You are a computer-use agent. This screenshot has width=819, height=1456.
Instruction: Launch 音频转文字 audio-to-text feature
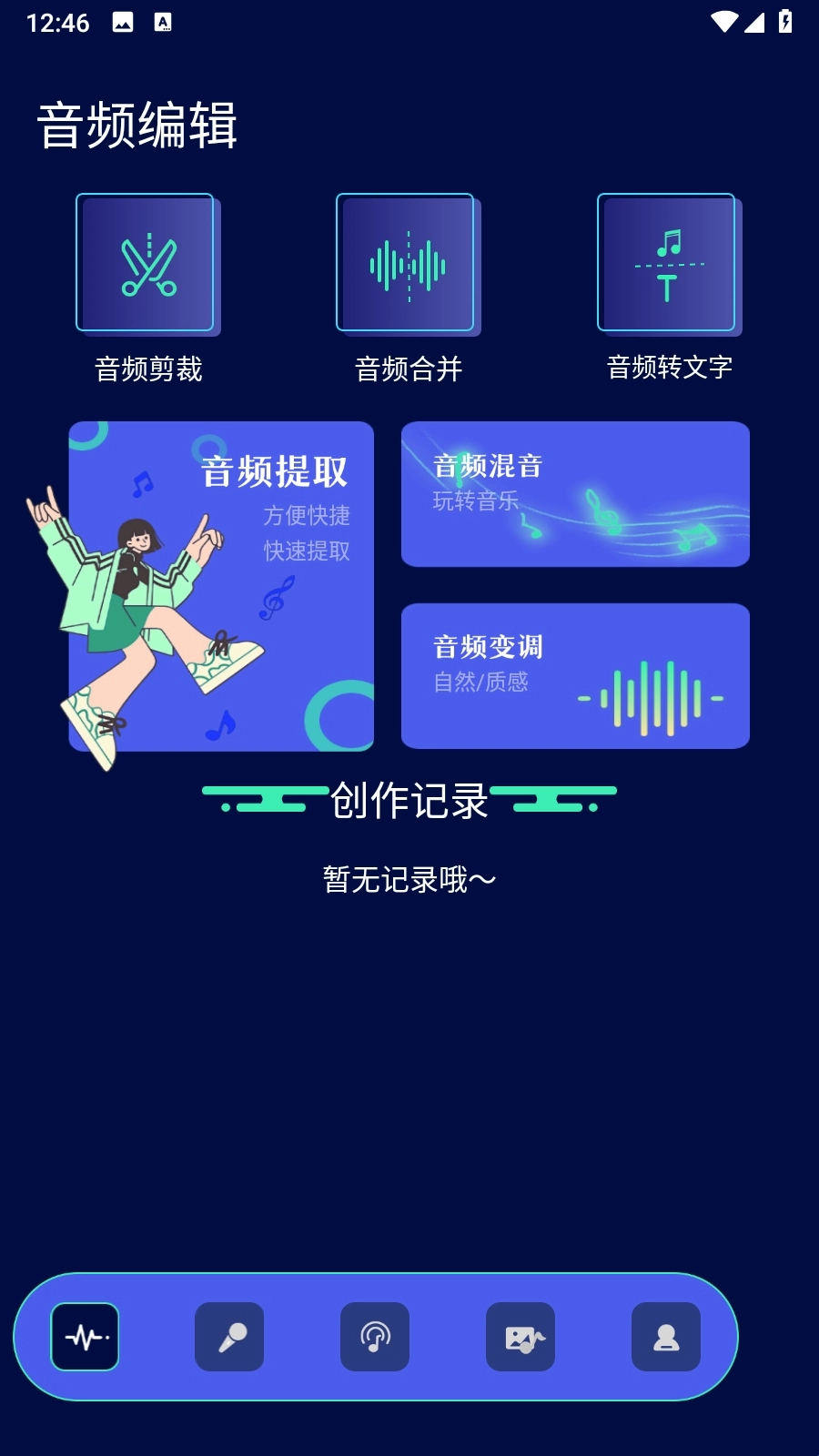click(x=667, y=264)
